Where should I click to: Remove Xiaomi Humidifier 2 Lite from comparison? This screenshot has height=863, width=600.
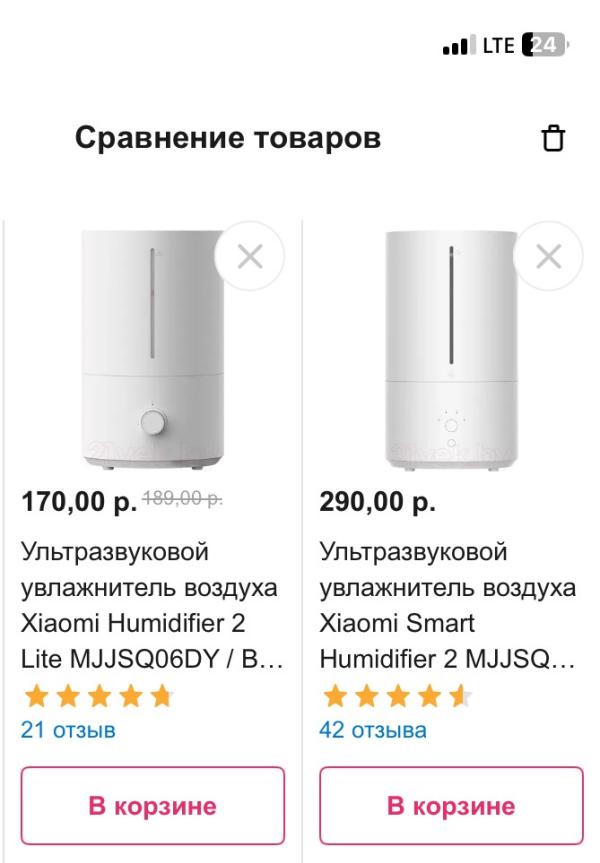pos(250,257)
